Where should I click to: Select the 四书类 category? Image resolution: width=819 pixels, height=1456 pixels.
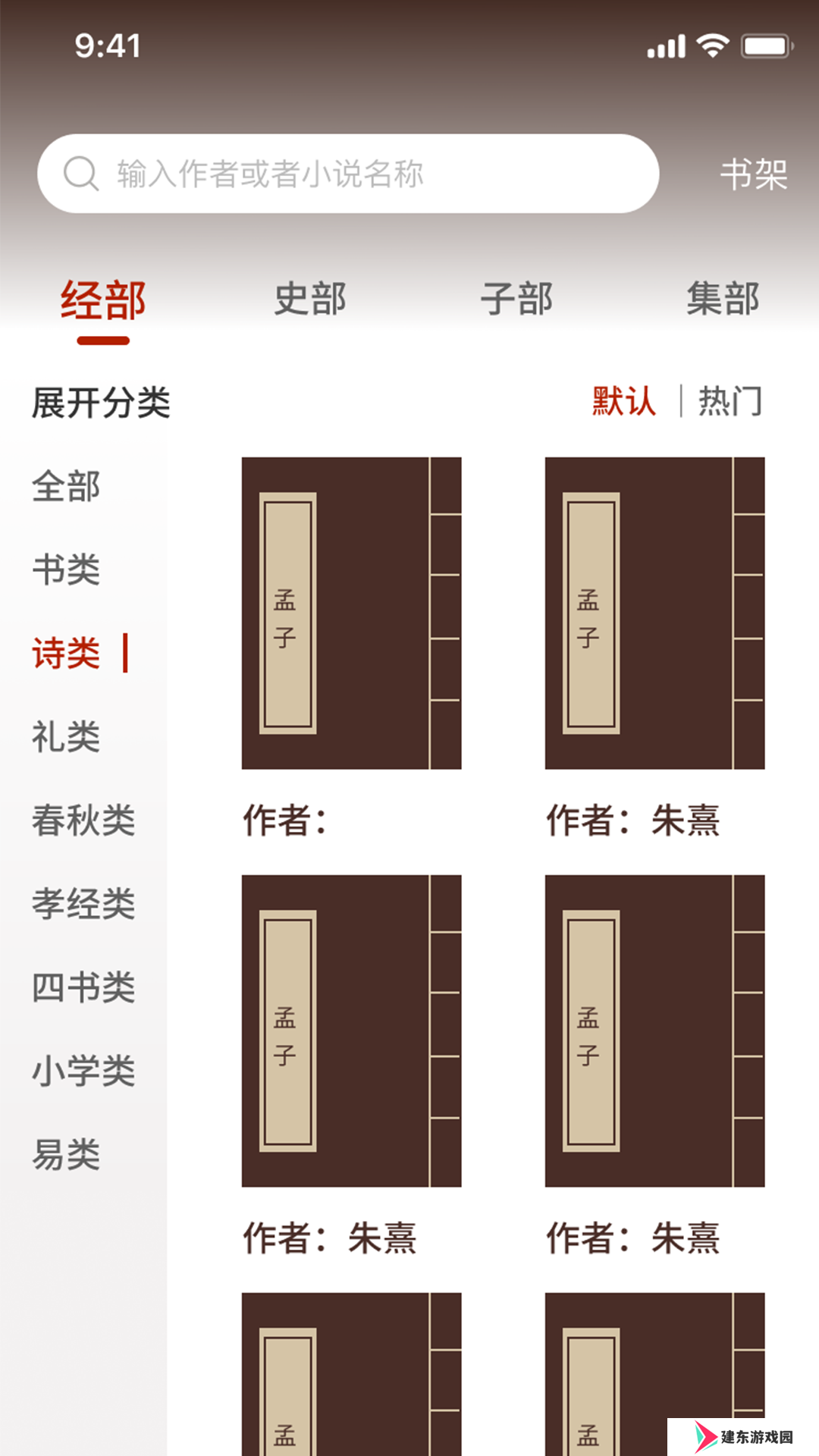(x=83, y=987)
